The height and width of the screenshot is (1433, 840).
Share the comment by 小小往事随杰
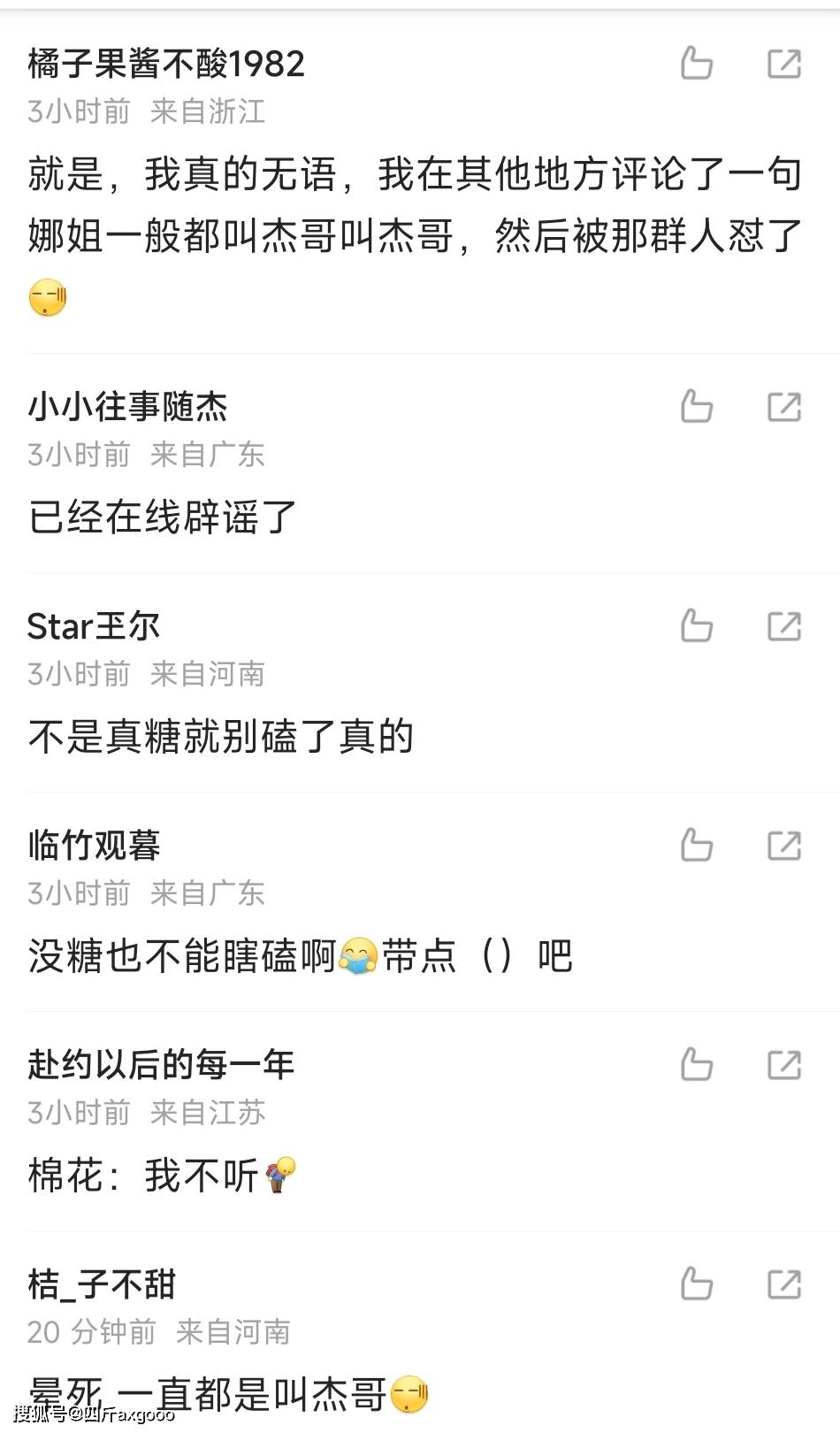784,407
